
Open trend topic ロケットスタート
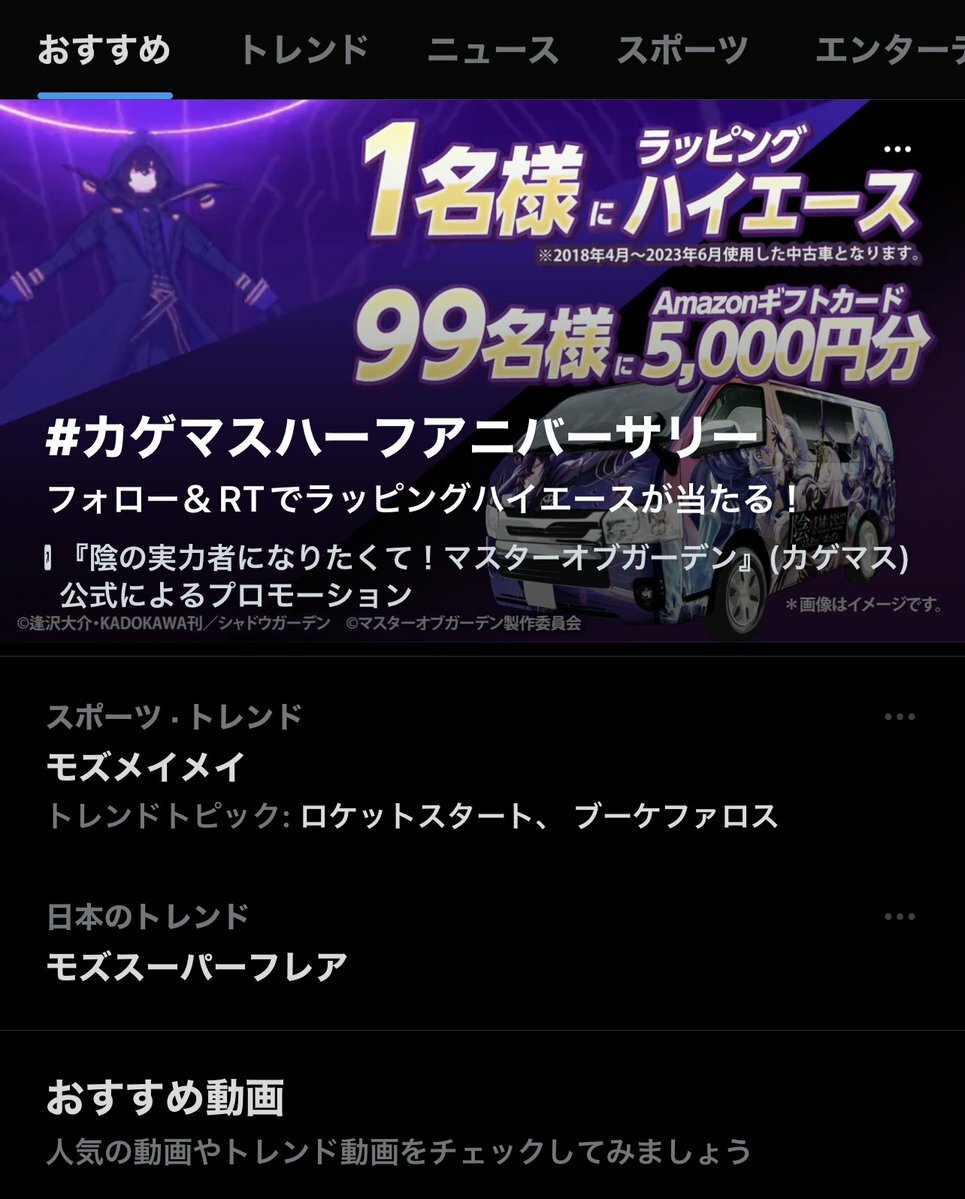click(x=416, y=817)
